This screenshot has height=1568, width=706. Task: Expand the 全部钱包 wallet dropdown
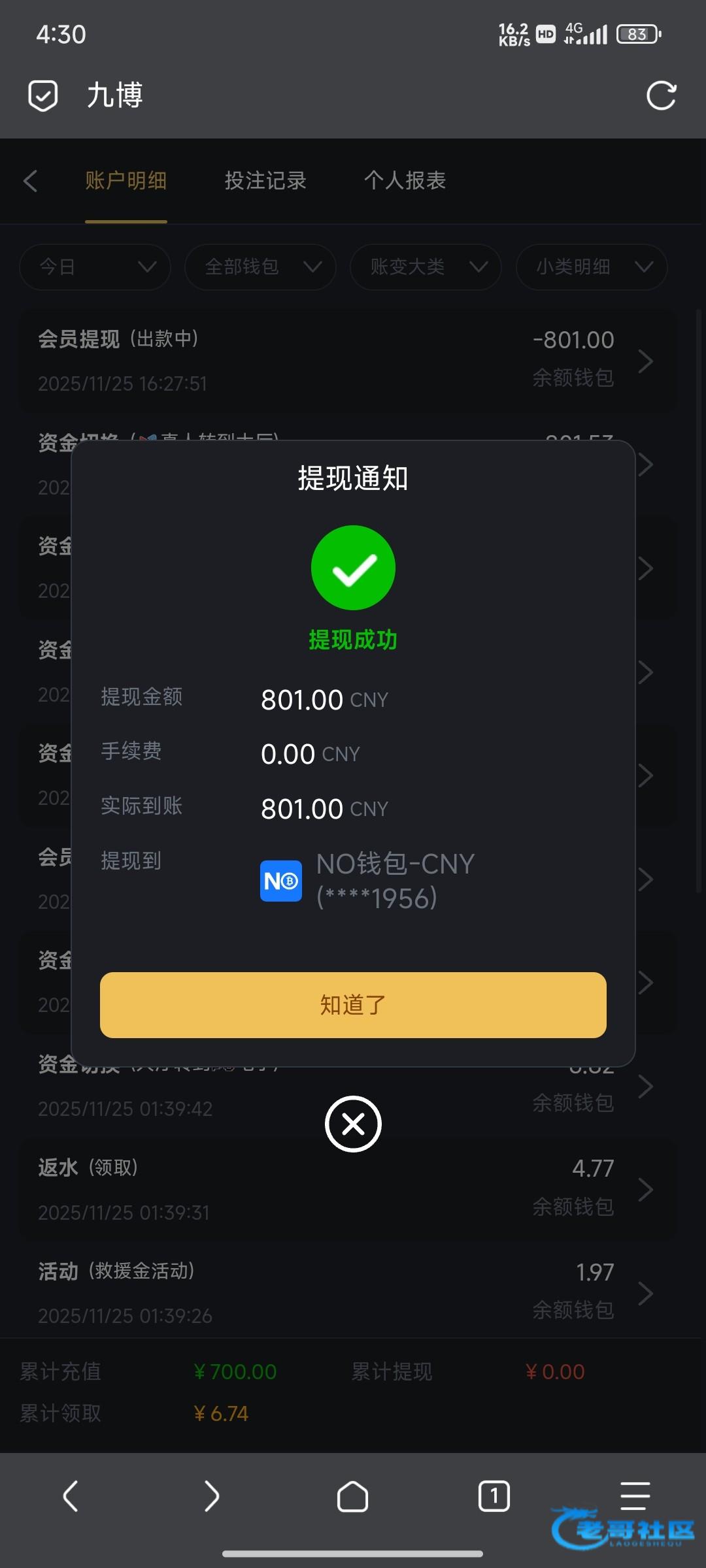(260, 267)
